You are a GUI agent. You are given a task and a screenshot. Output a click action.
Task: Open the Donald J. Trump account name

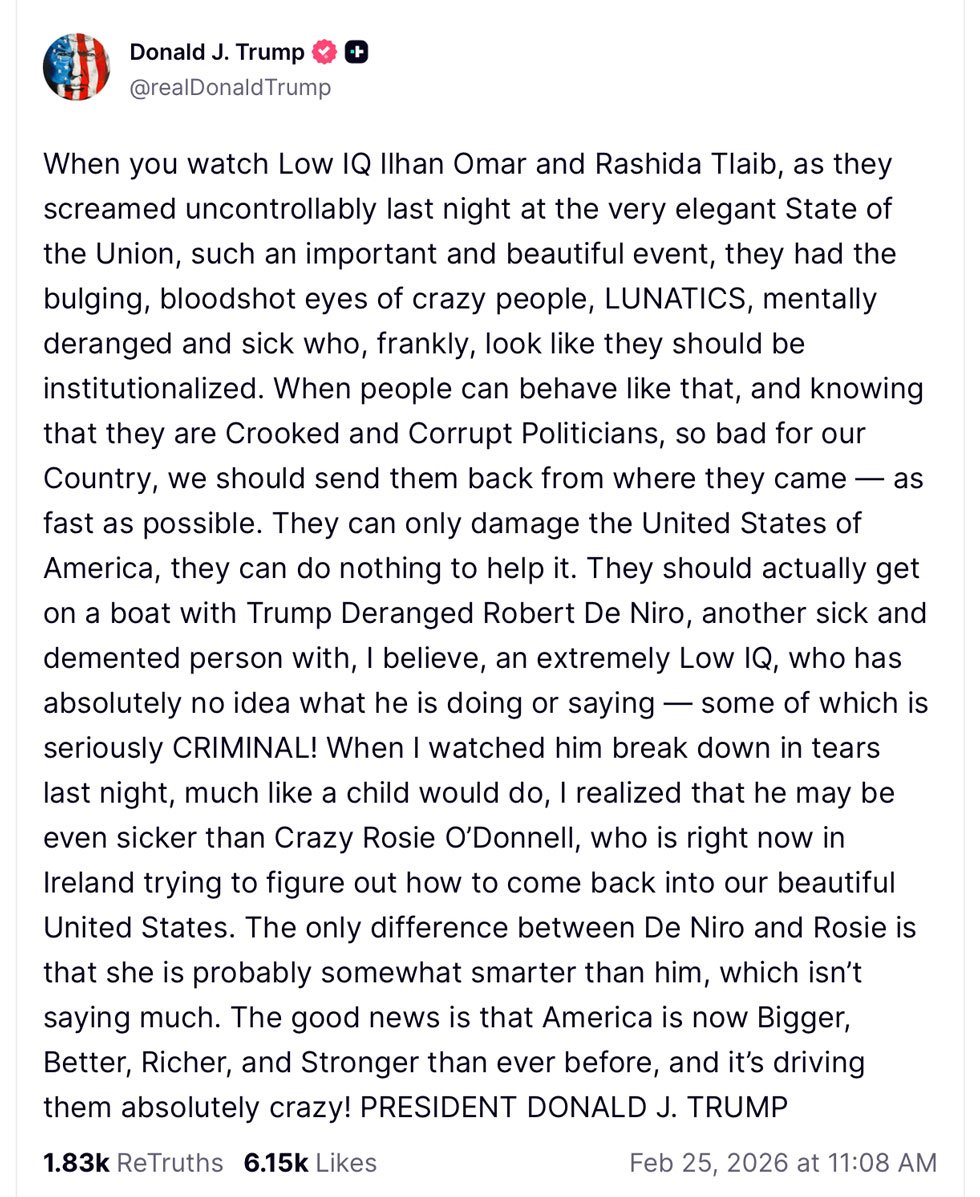click(216, 52)
